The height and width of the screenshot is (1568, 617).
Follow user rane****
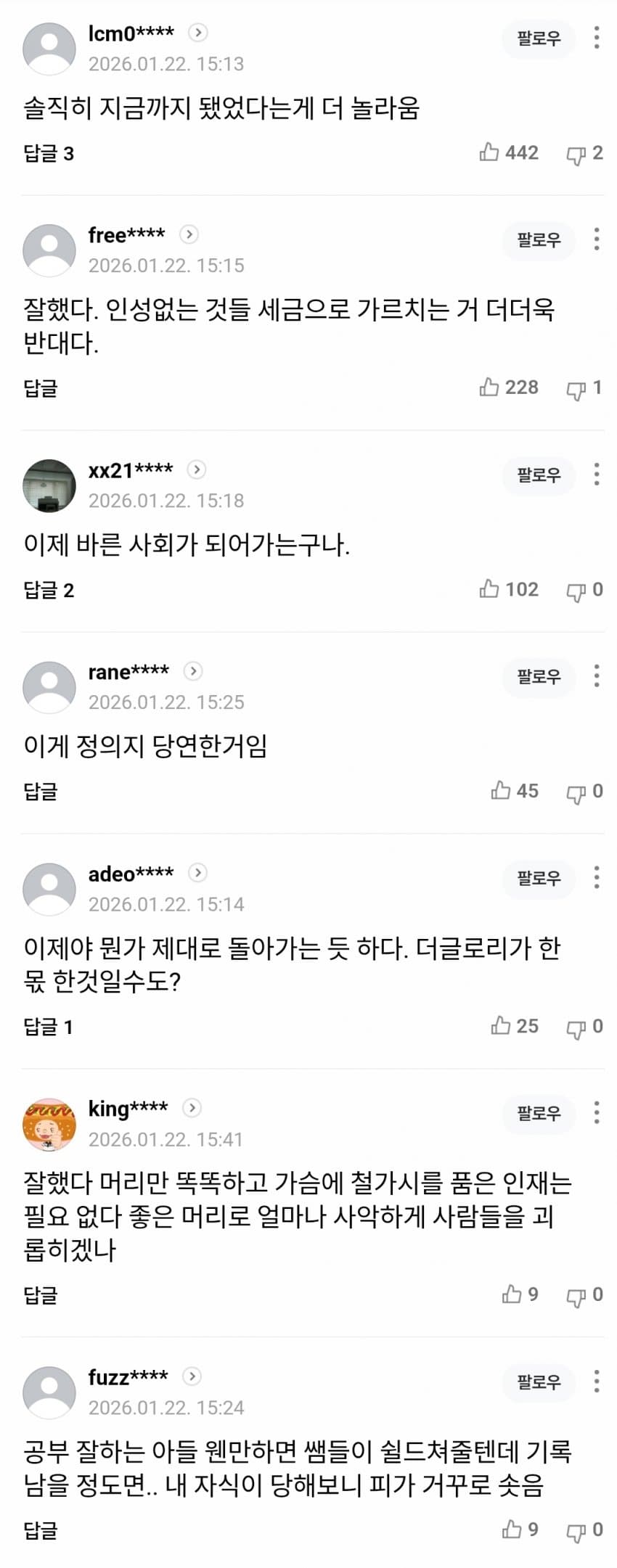coord(539,677)
